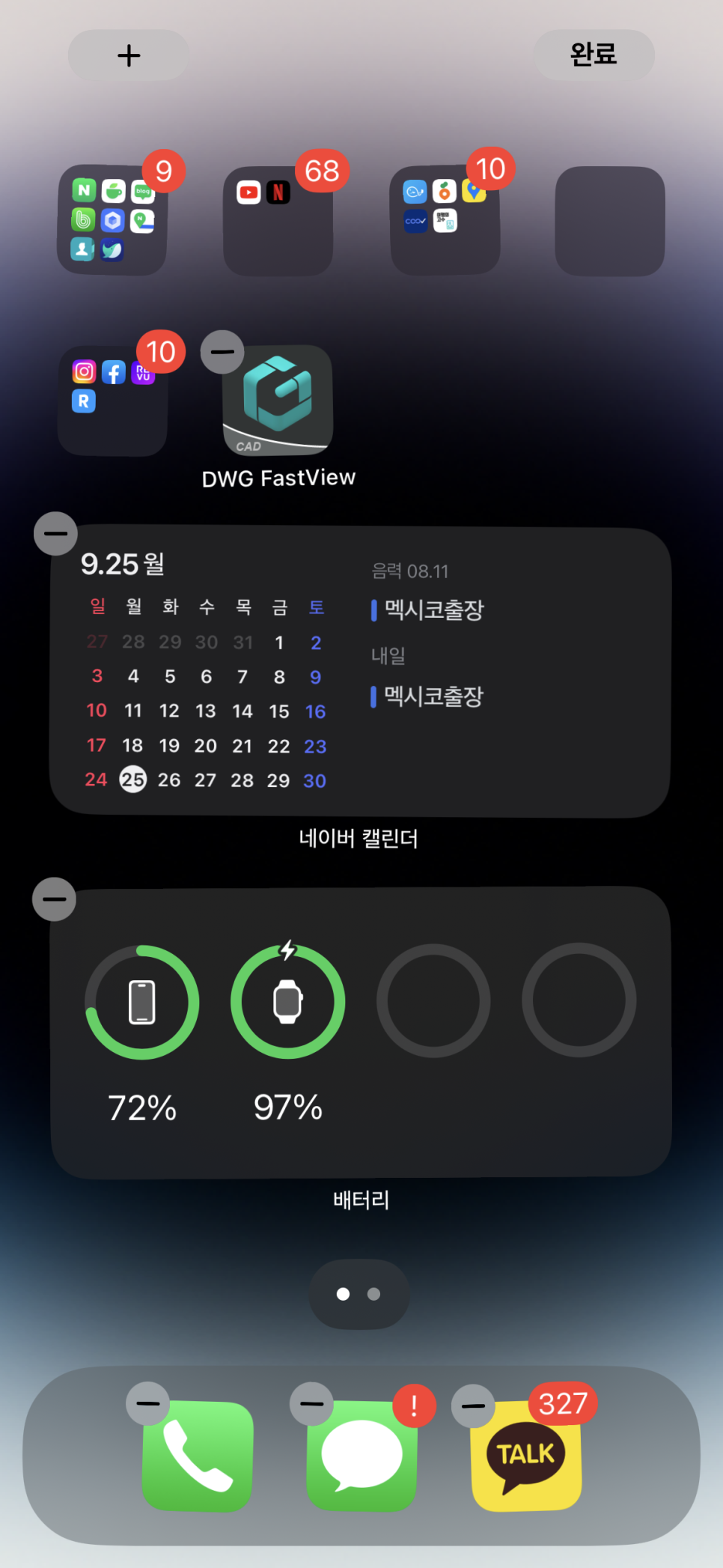Open the Naver apps folder with badge 9

click(x=112, y=220)
